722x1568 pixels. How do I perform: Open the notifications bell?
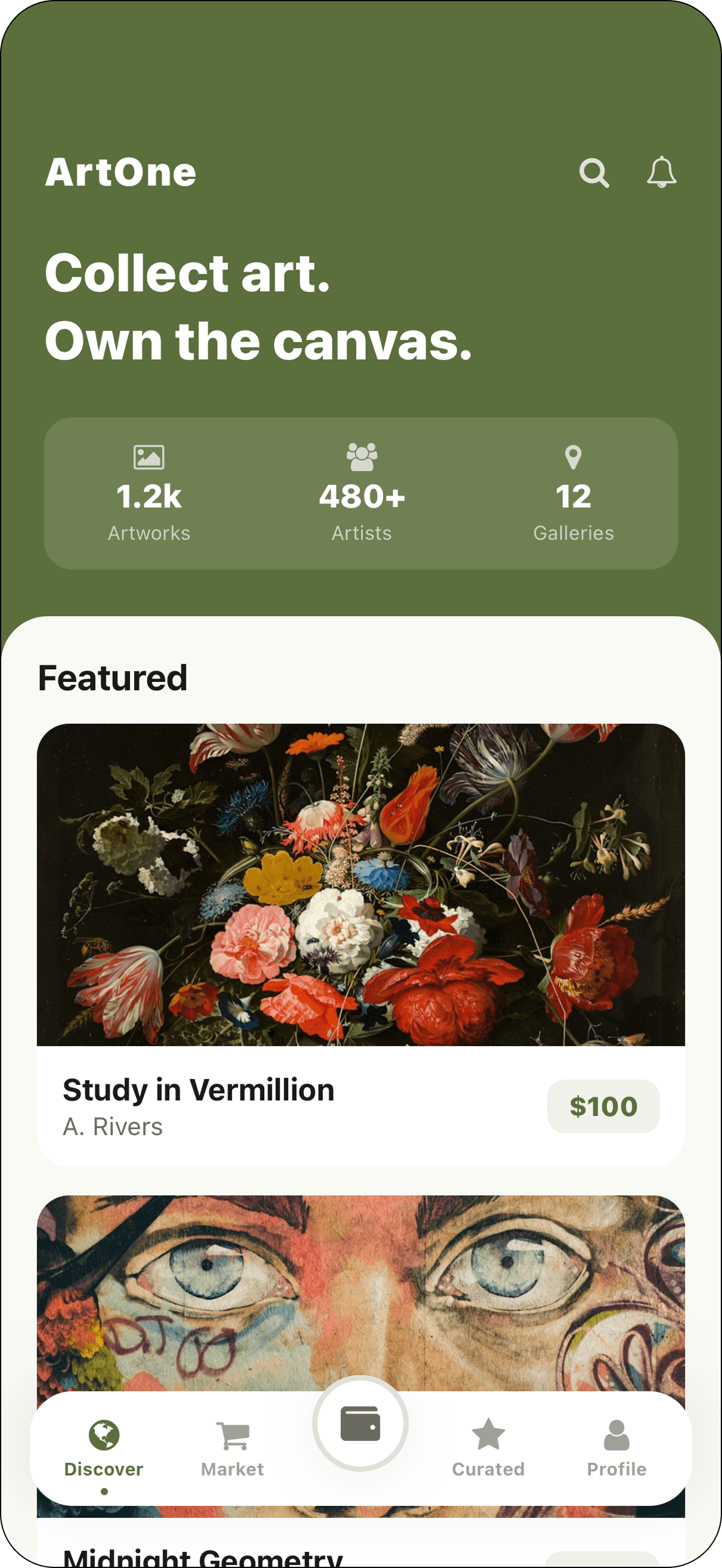(x=661, y=172)
